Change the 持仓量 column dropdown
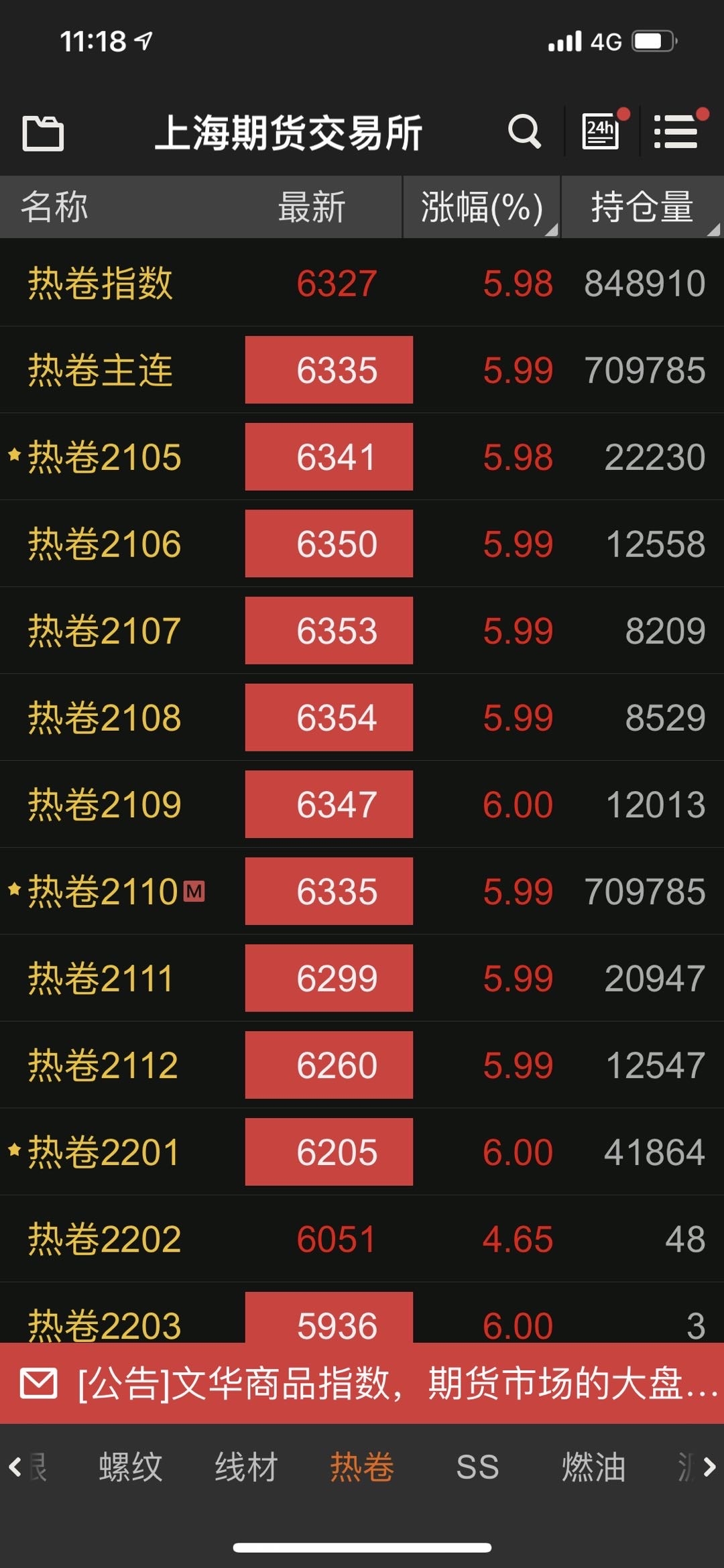The image size is (724, 1568). pos(642,206)
